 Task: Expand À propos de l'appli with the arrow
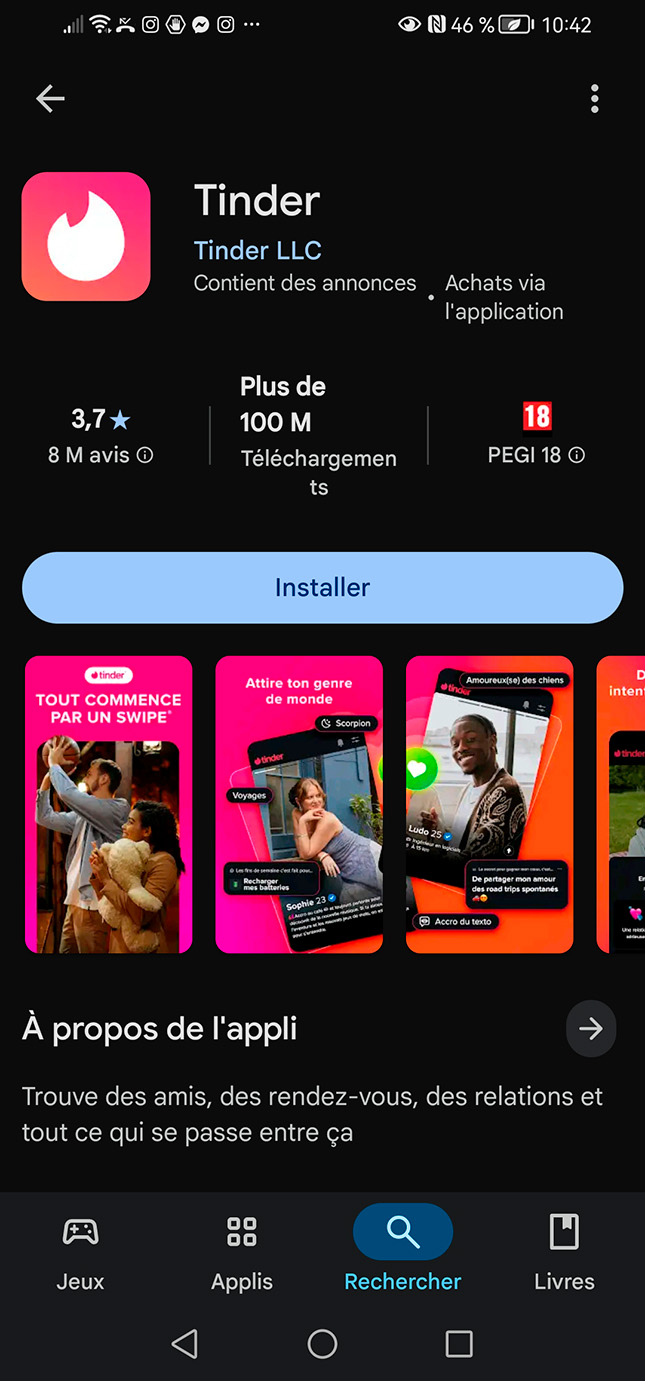click(x=590, y=1029)
